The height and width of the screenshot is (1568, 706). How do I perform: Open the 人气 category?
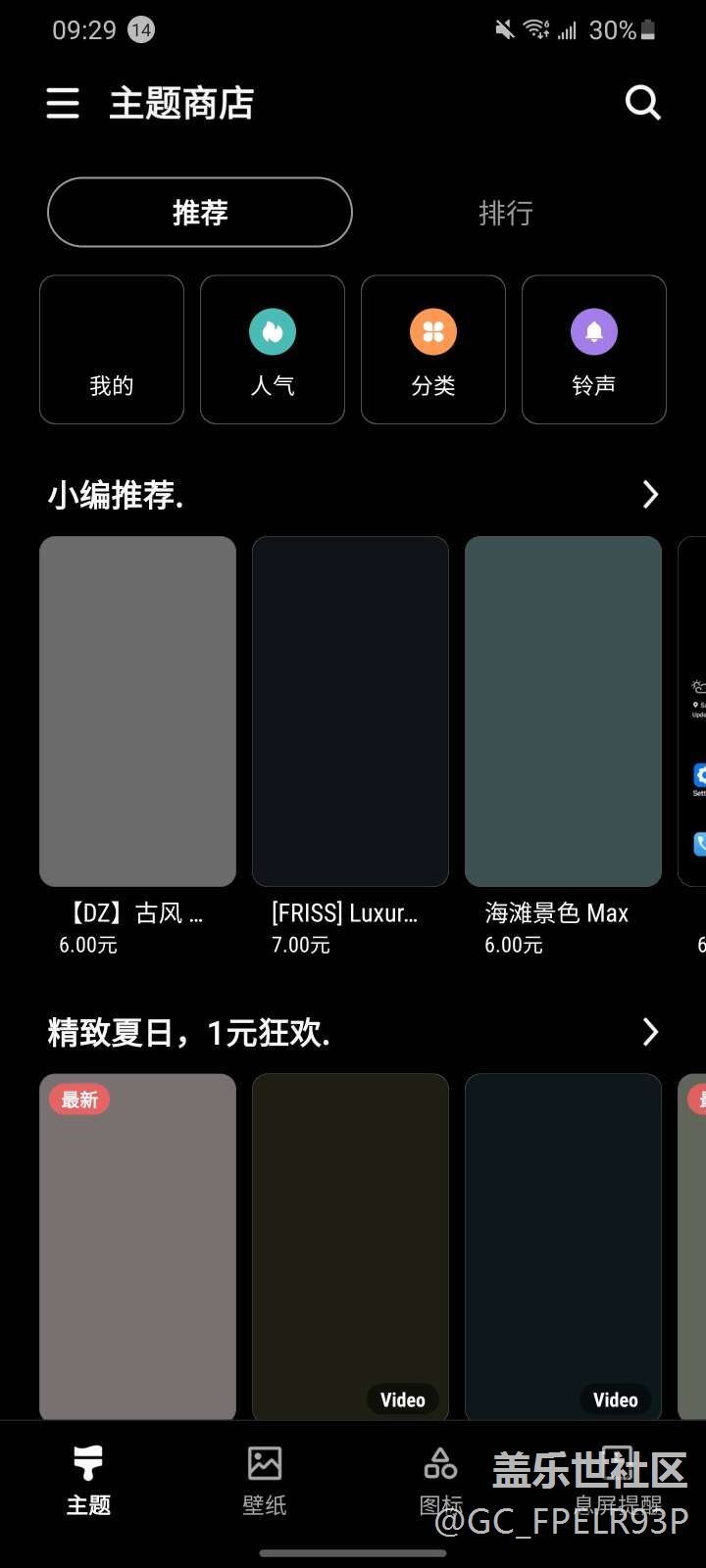click(x=273, y=350)
